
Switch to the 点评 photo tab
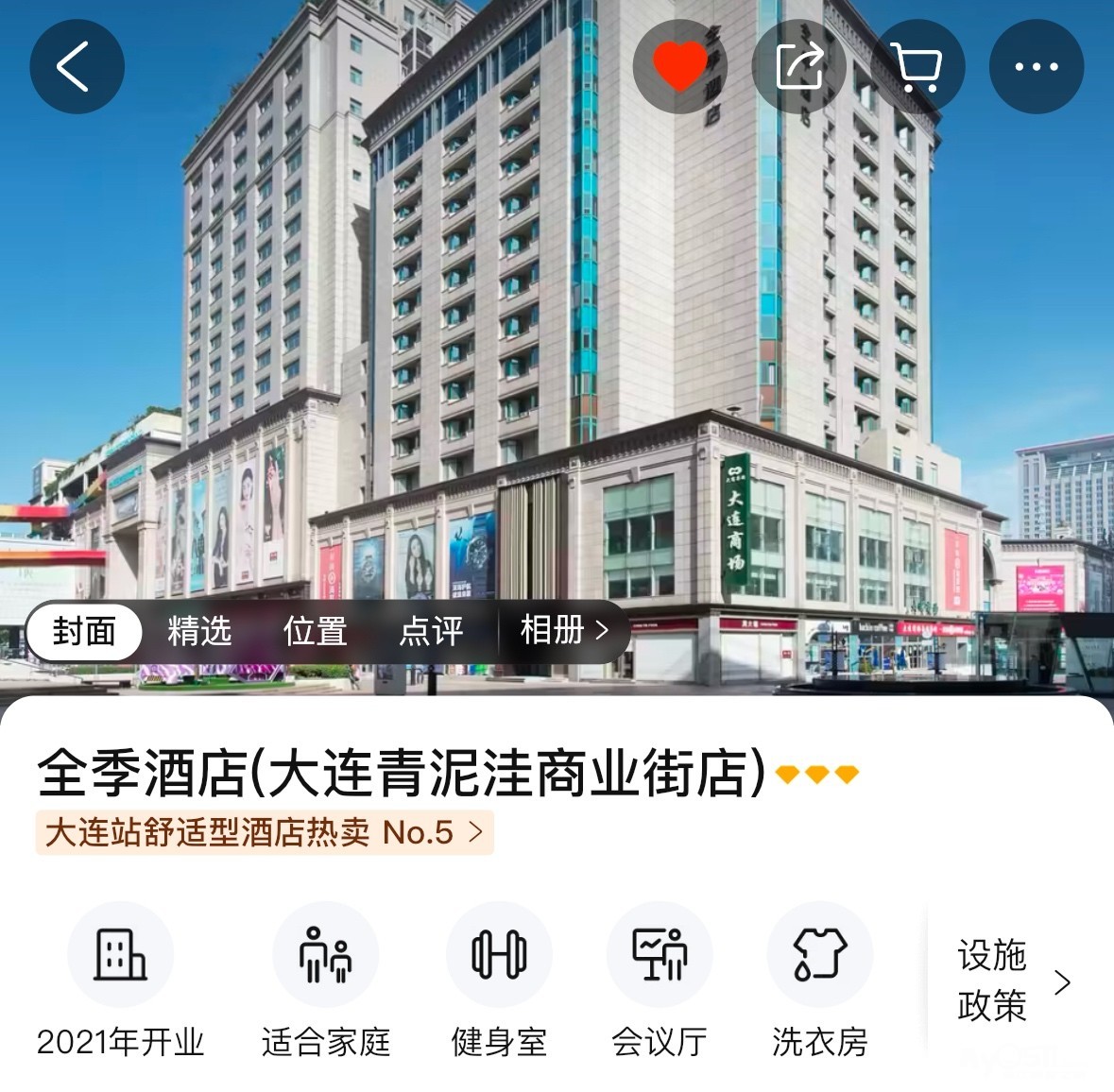coord(431,631)
